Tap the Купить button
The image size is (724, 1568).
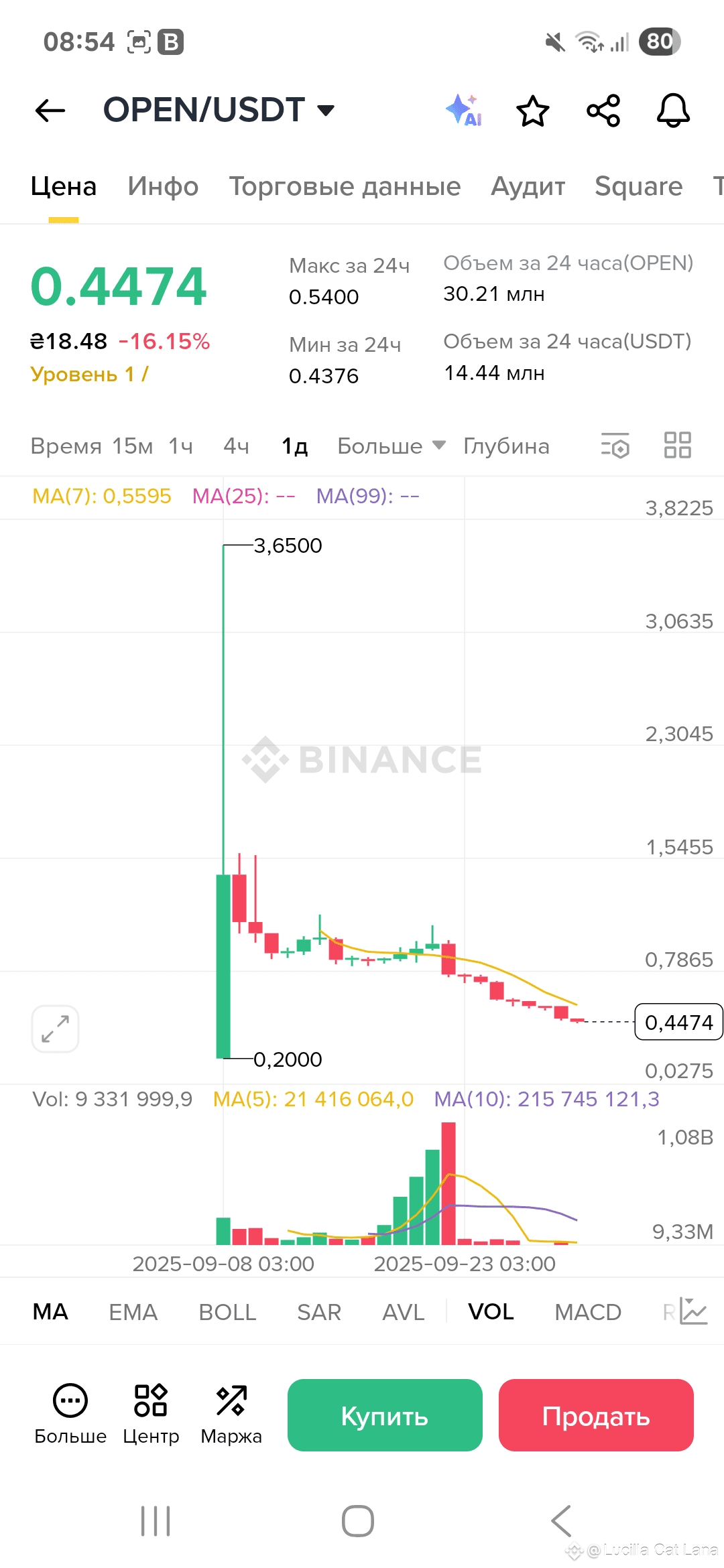coord(385,1415)
